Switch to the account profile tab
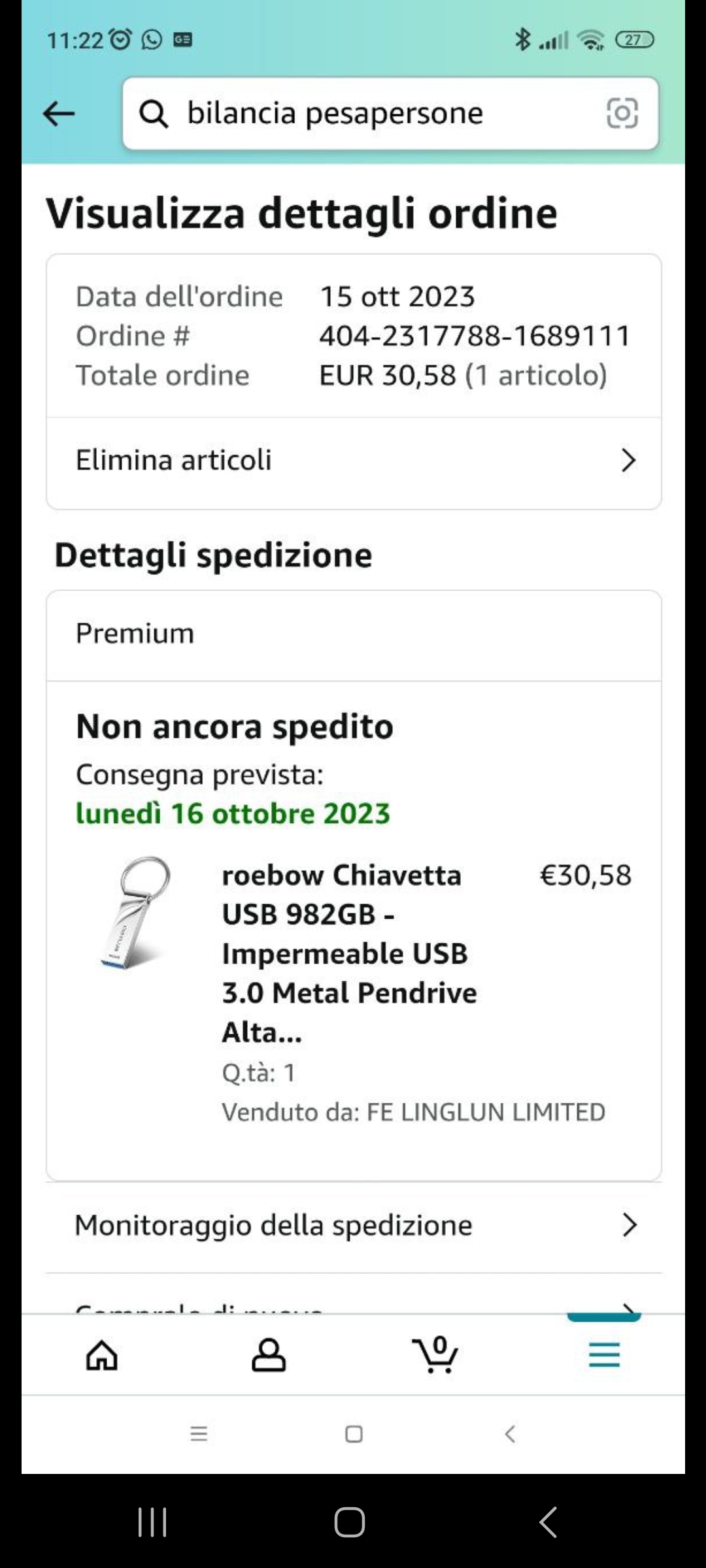This screenshot has height=1568, width=706. click(x=269, y=1354)
